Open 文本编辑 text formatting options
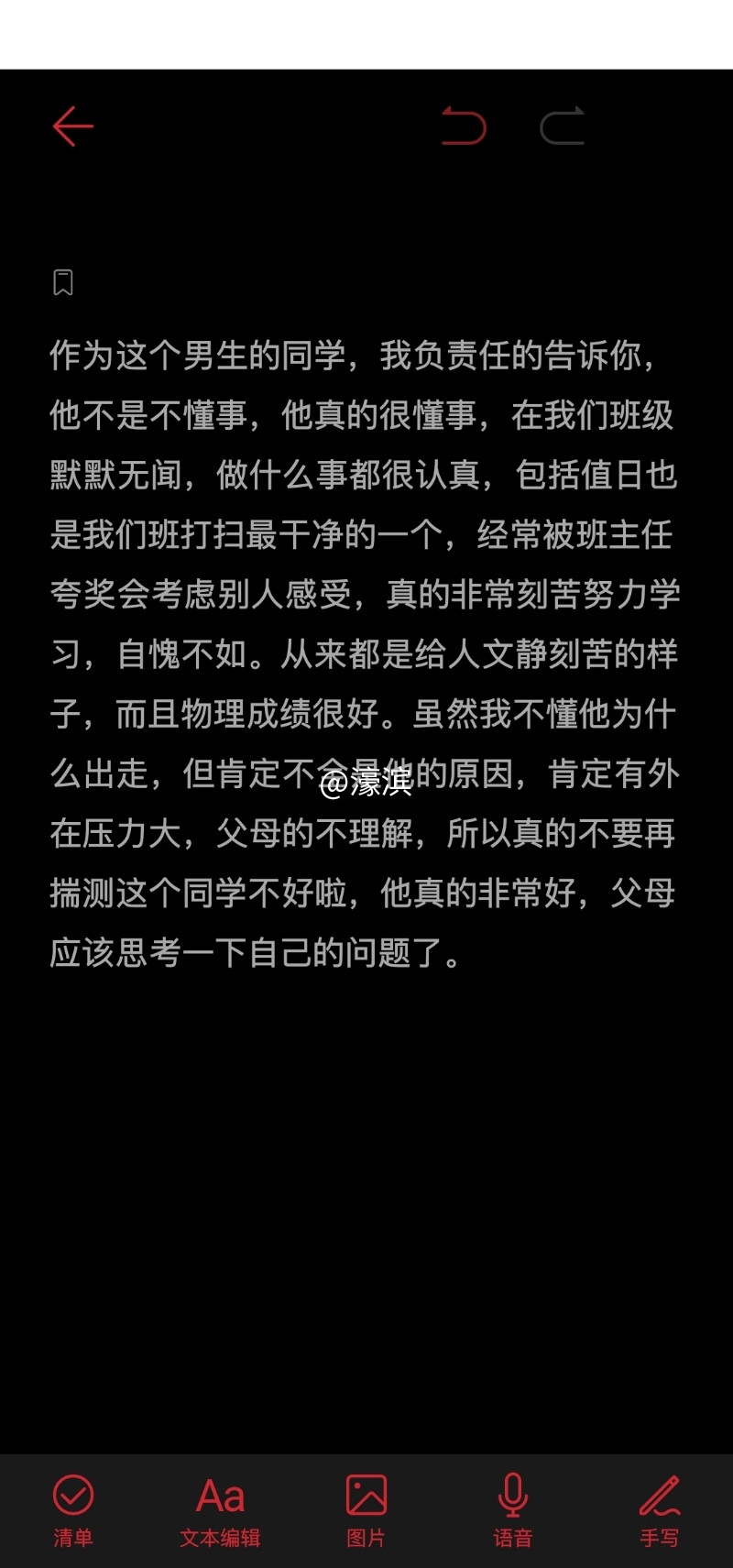The width and height of the screenshot is (733, 1568). point(220,1510)
